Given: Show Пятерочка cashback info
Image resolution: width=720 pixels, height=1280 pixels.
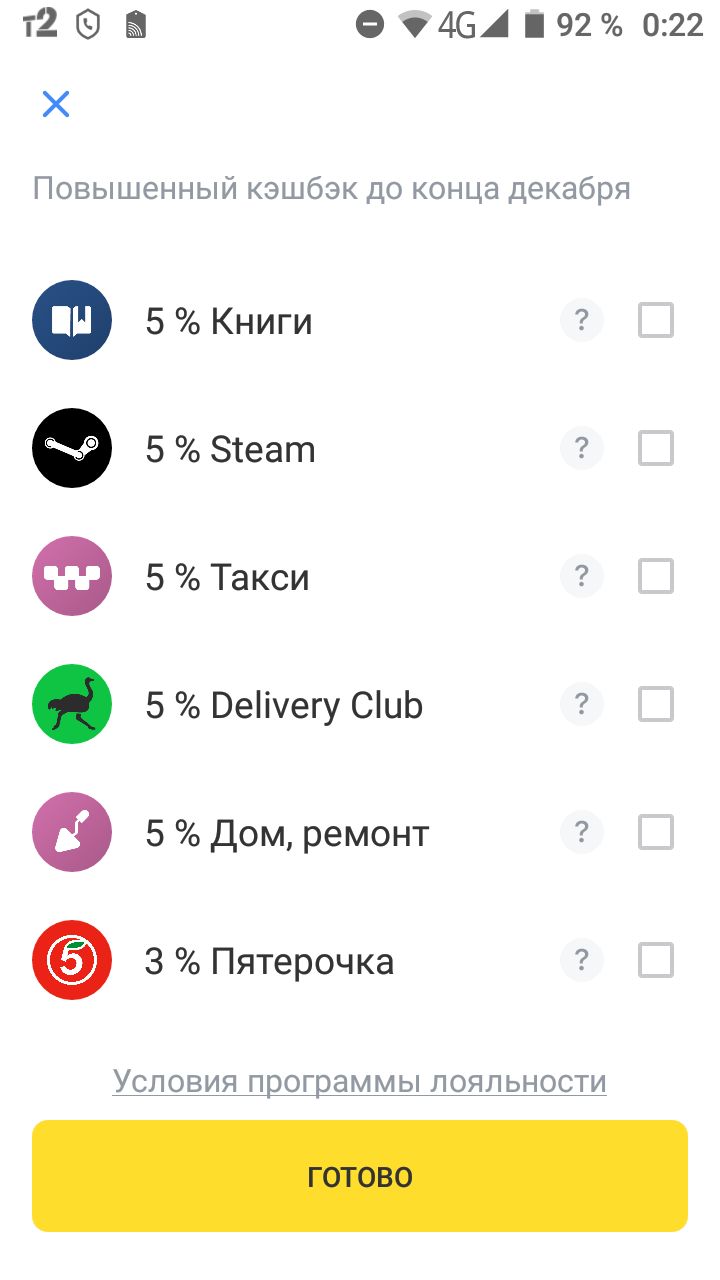Looking at the screenshot, I should coord(582,961).
